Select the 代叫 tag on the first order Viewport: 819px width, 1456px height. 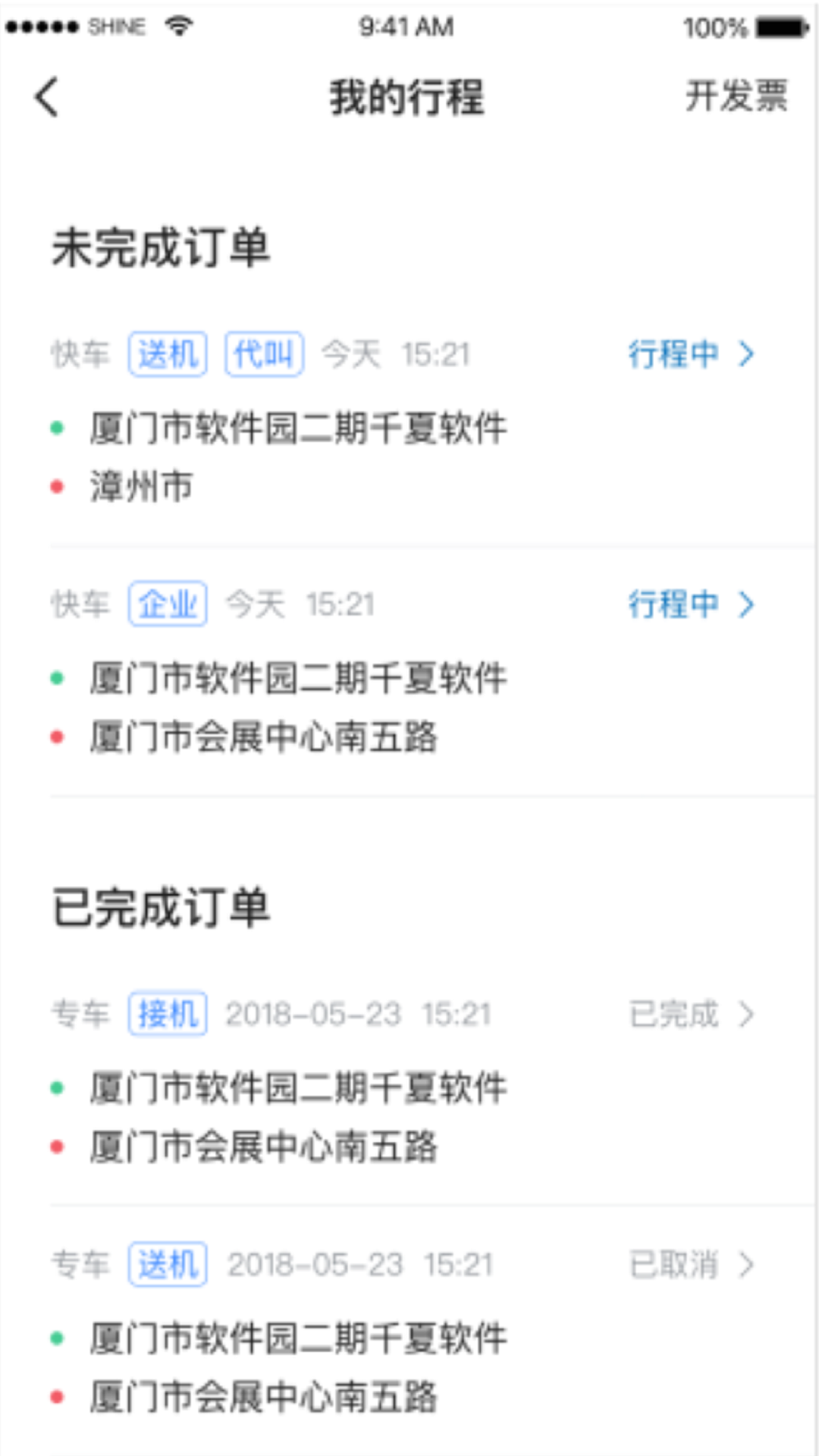pos(264,353)
